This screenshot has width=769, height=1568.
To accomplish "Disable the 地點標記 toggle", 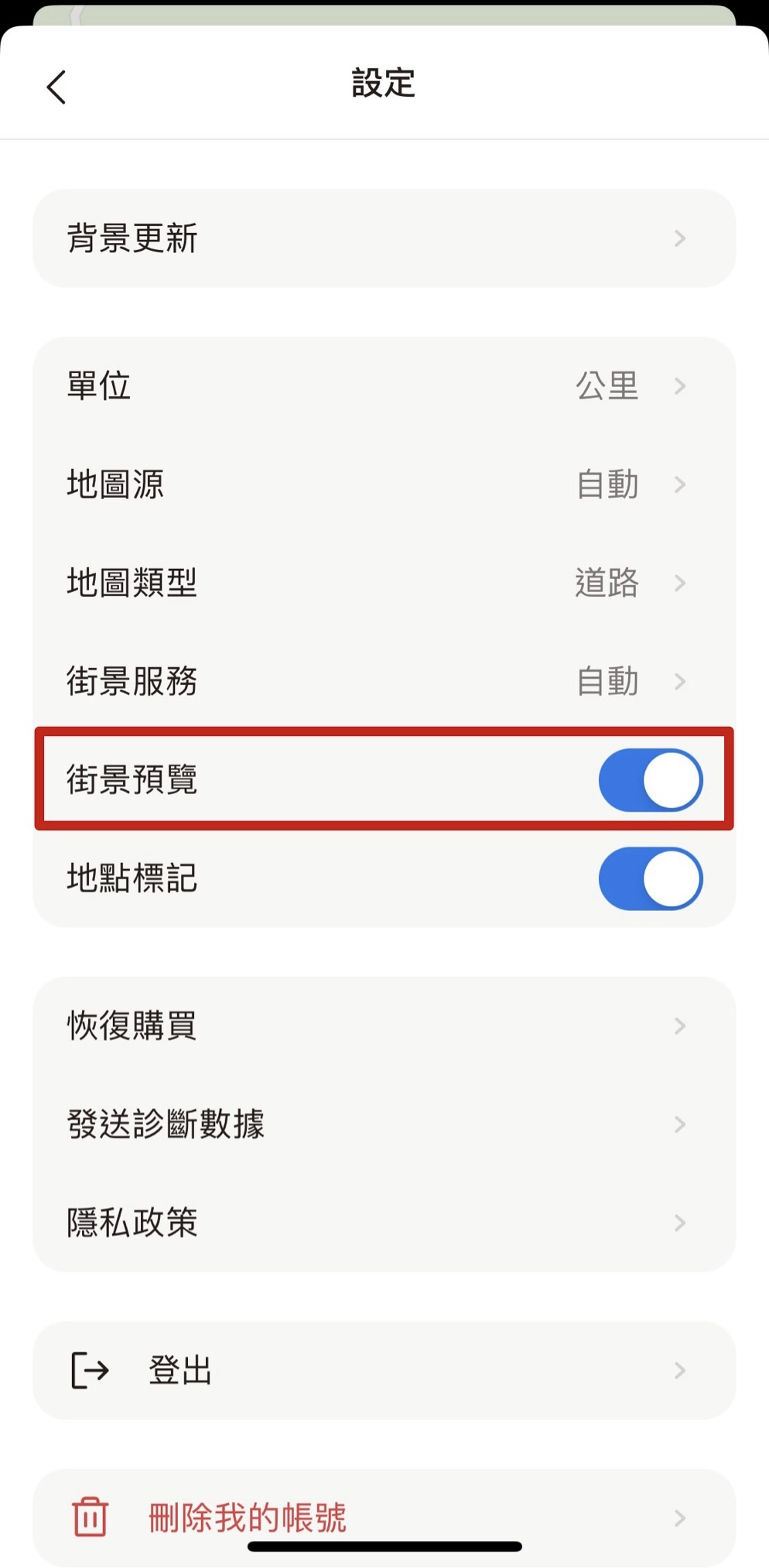I will pos(650,878).
